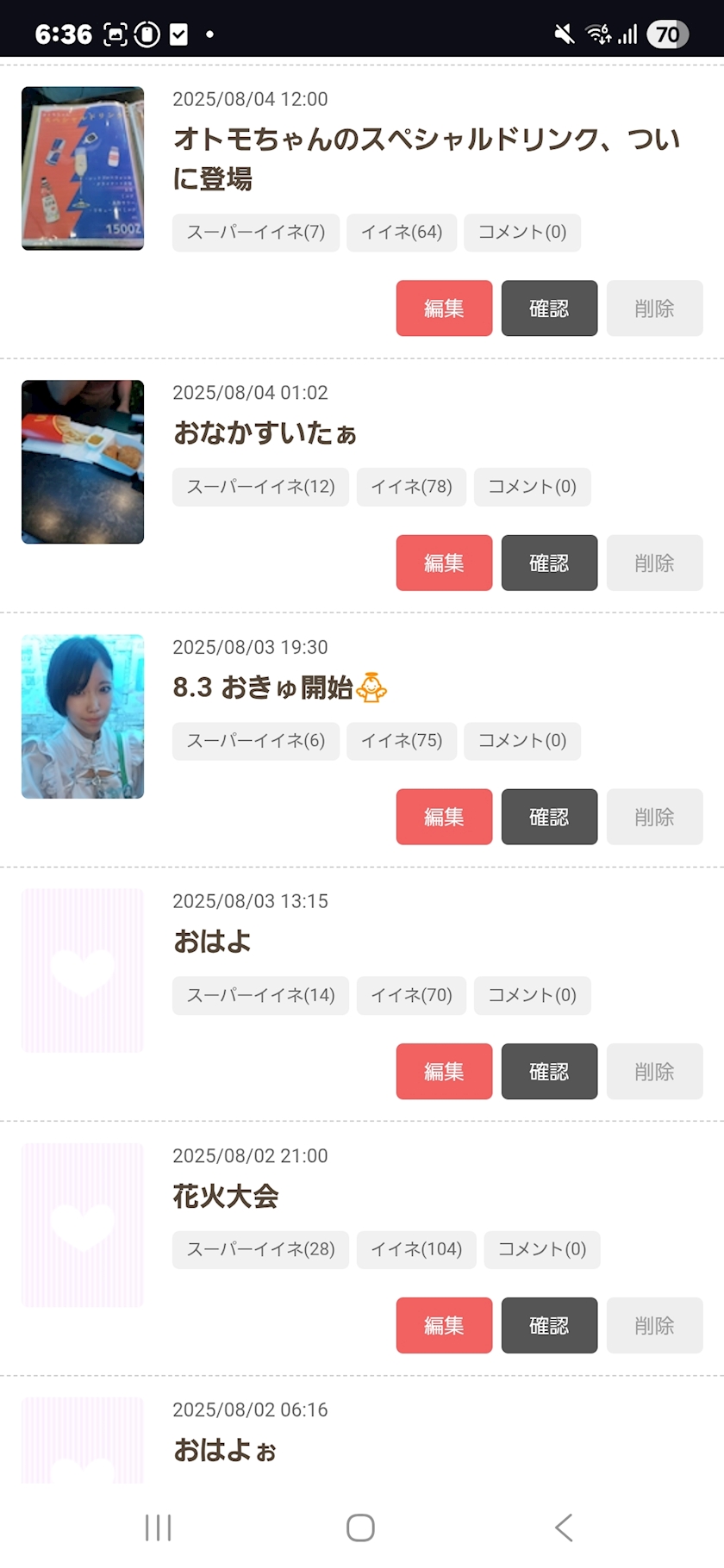
Task: Open イイネ(78) on the おなかすいたぁ post
Action: (411, 487)
